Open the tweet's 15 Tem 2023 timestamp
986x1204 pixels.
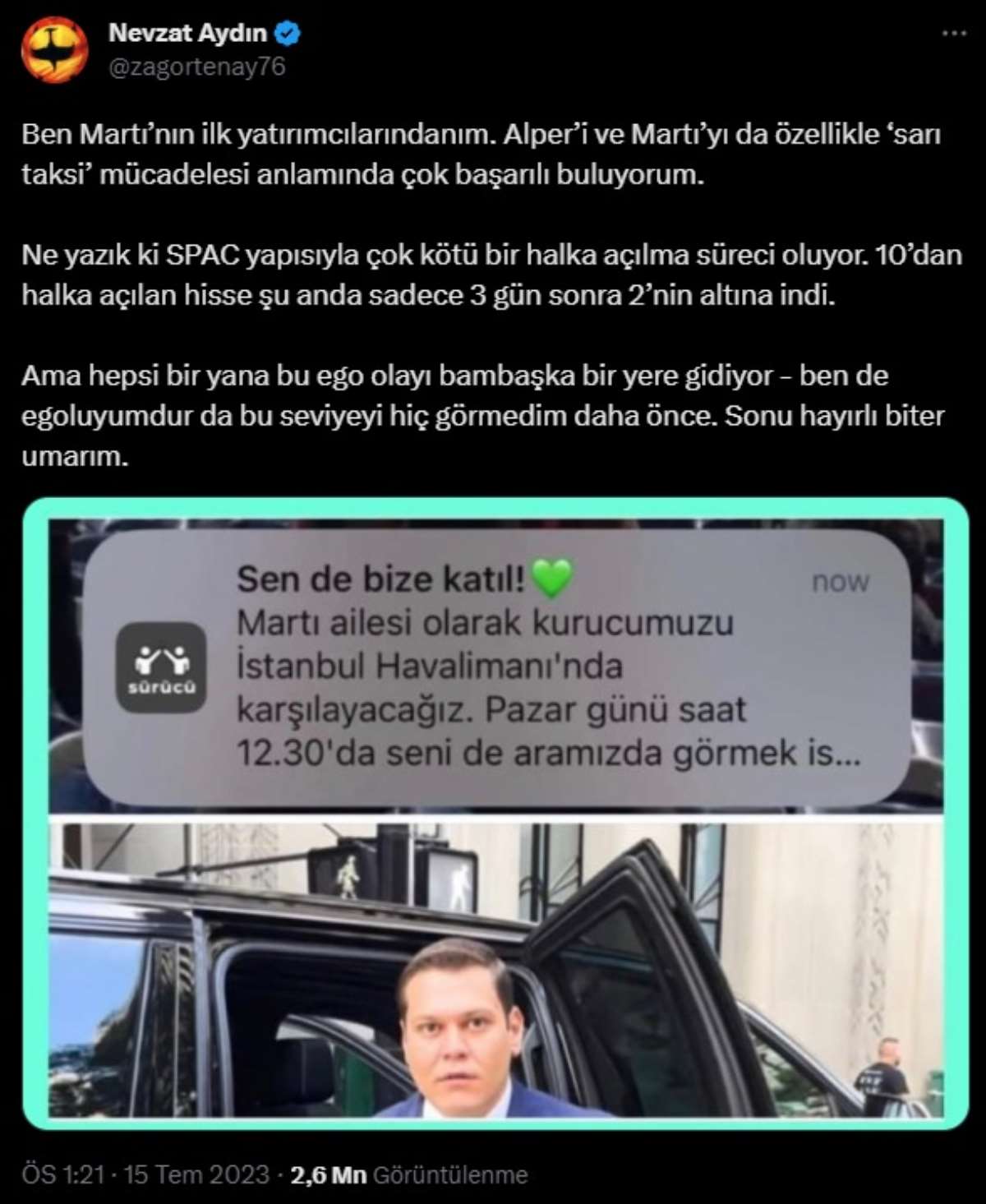[x=145, y=1174]
